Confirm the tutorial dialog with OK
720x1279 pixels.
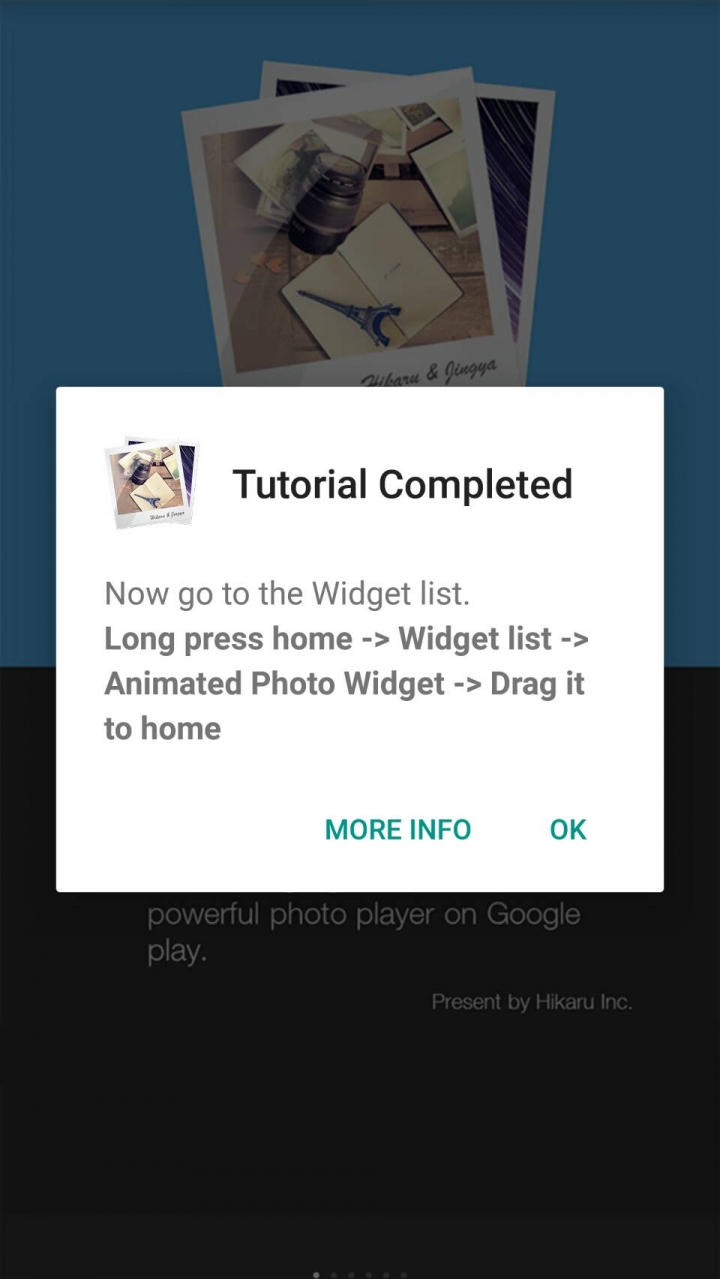pos(568,829)
